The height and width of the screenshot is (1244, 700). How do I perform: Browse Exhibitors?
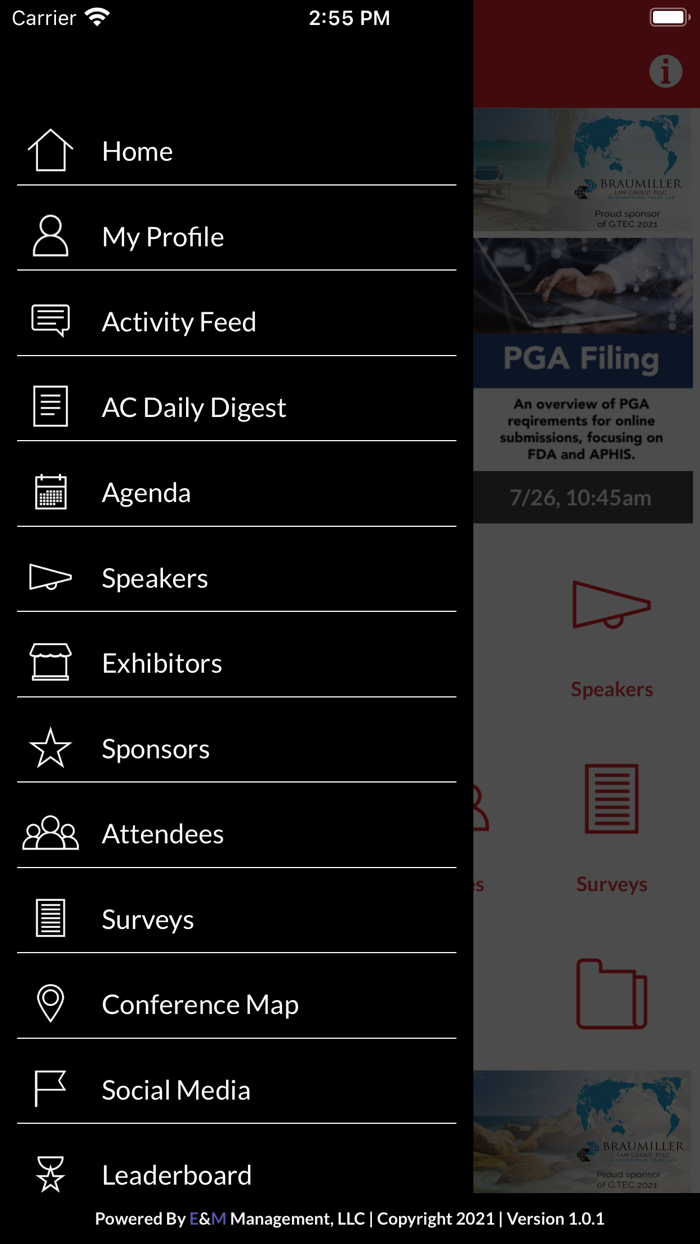point(161,664)
